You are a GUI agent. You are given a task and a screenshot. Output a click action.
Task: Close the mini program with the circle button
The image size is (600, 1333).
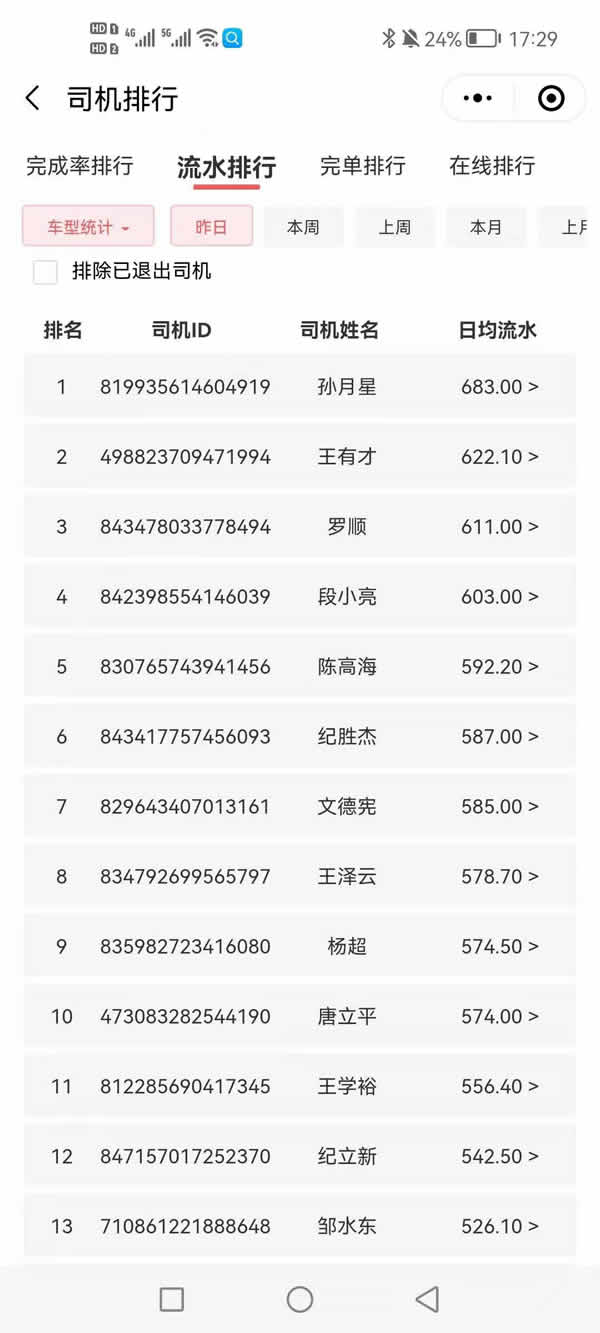[551, 98]
